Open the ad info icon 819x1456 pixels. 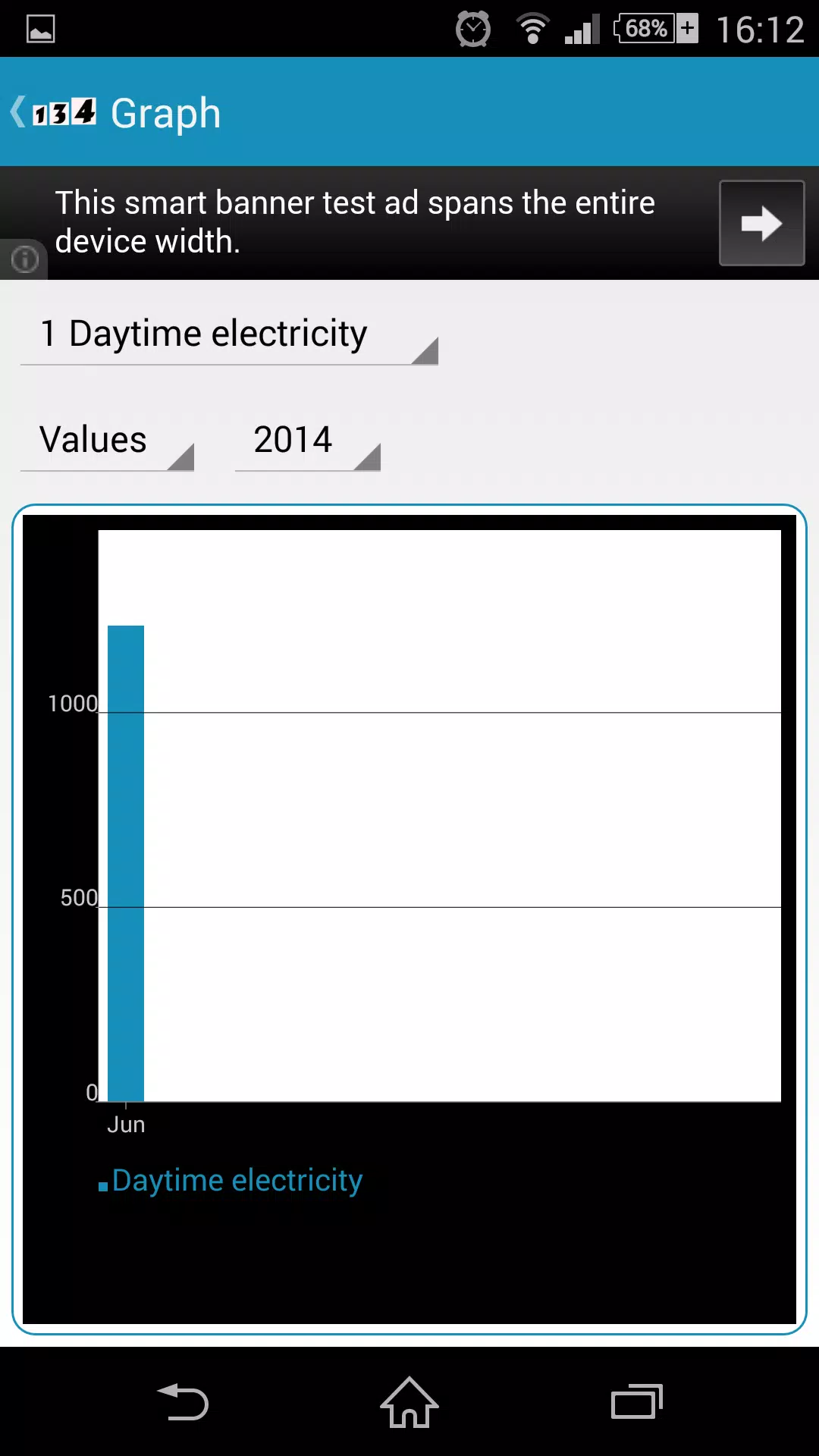[x=24, y=259]
